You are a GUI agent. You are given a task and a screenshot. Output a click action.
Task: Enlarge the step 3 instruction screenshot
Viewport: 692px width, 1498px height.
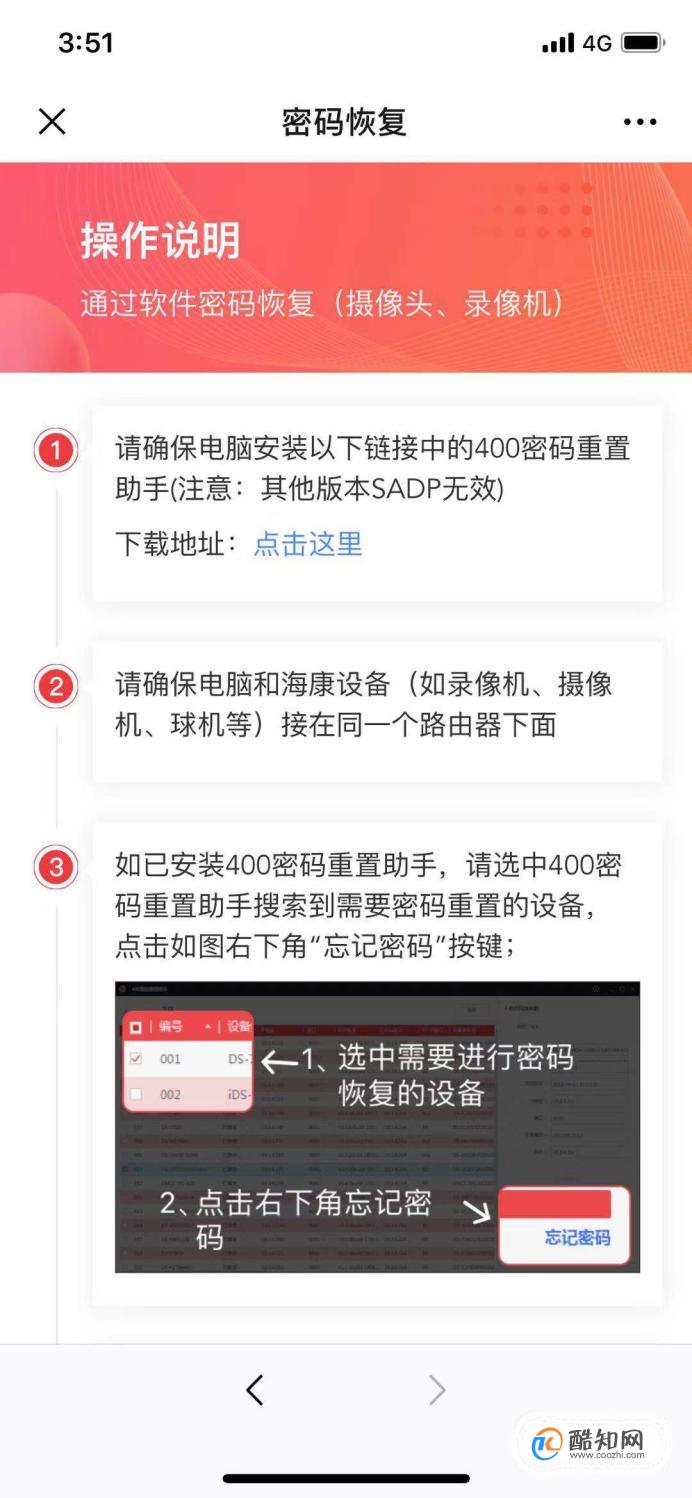(x=377, y=1127)
